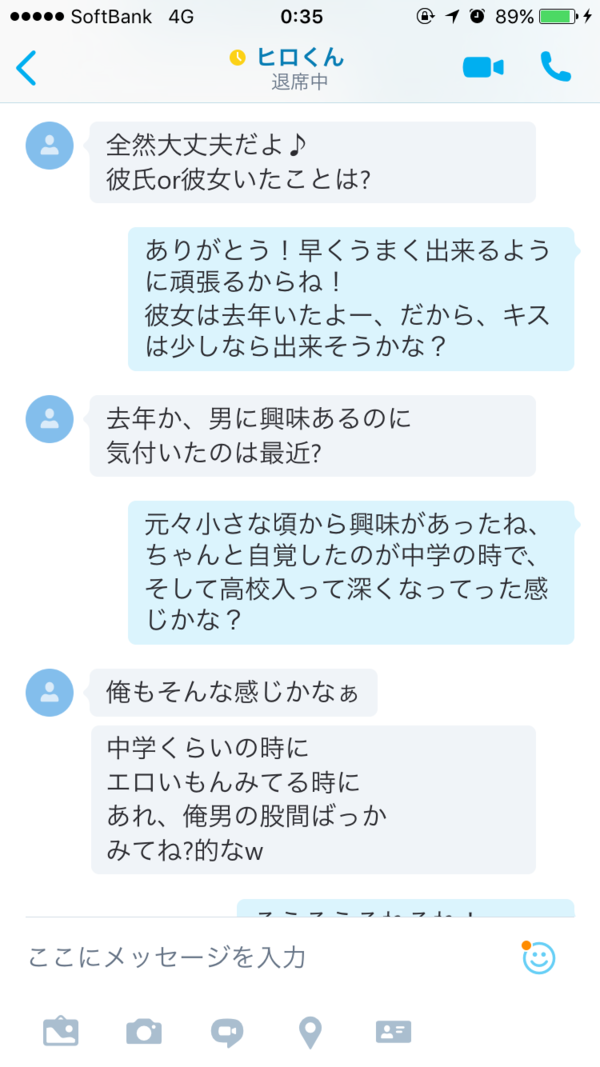The image size is (600, 1067).
Task: Record a video message
Action: click(x=227, y=1032)
